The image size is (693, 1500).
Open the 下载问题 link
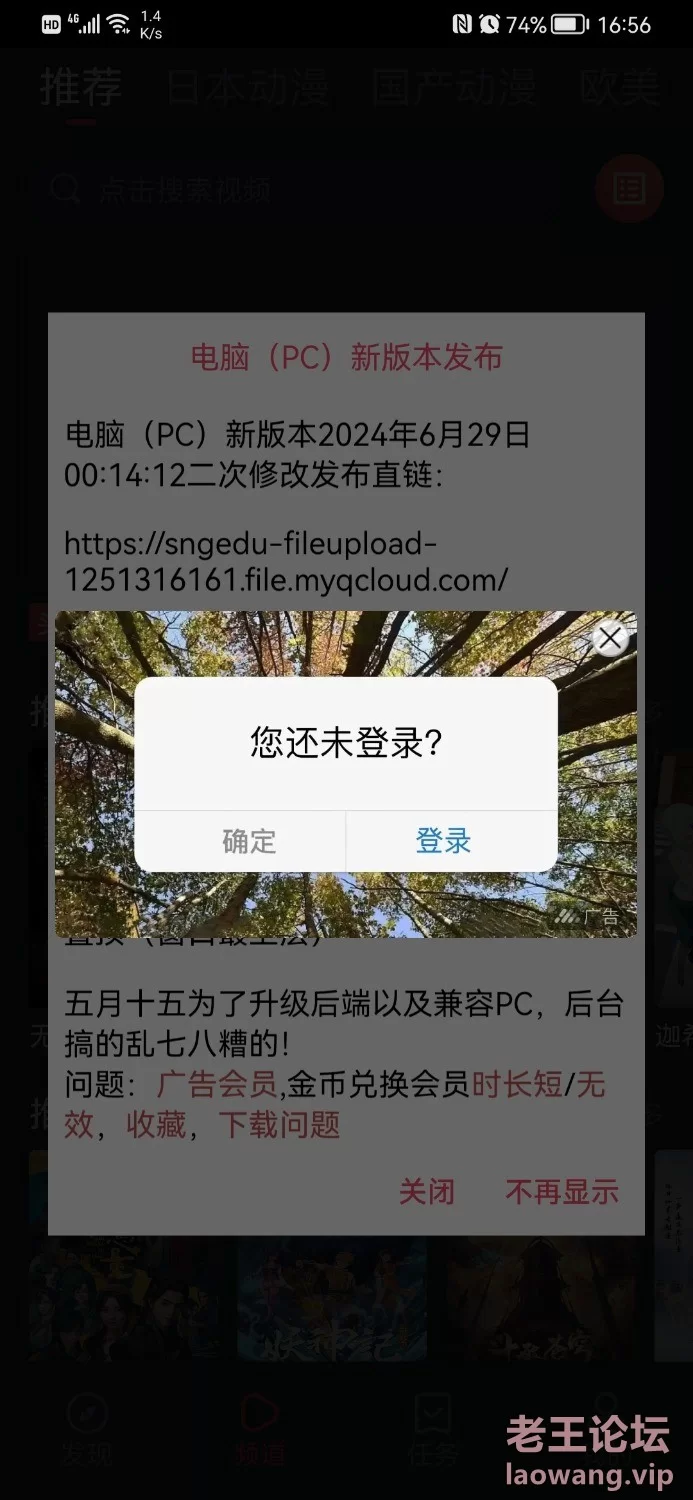(x=279, y=1125)
